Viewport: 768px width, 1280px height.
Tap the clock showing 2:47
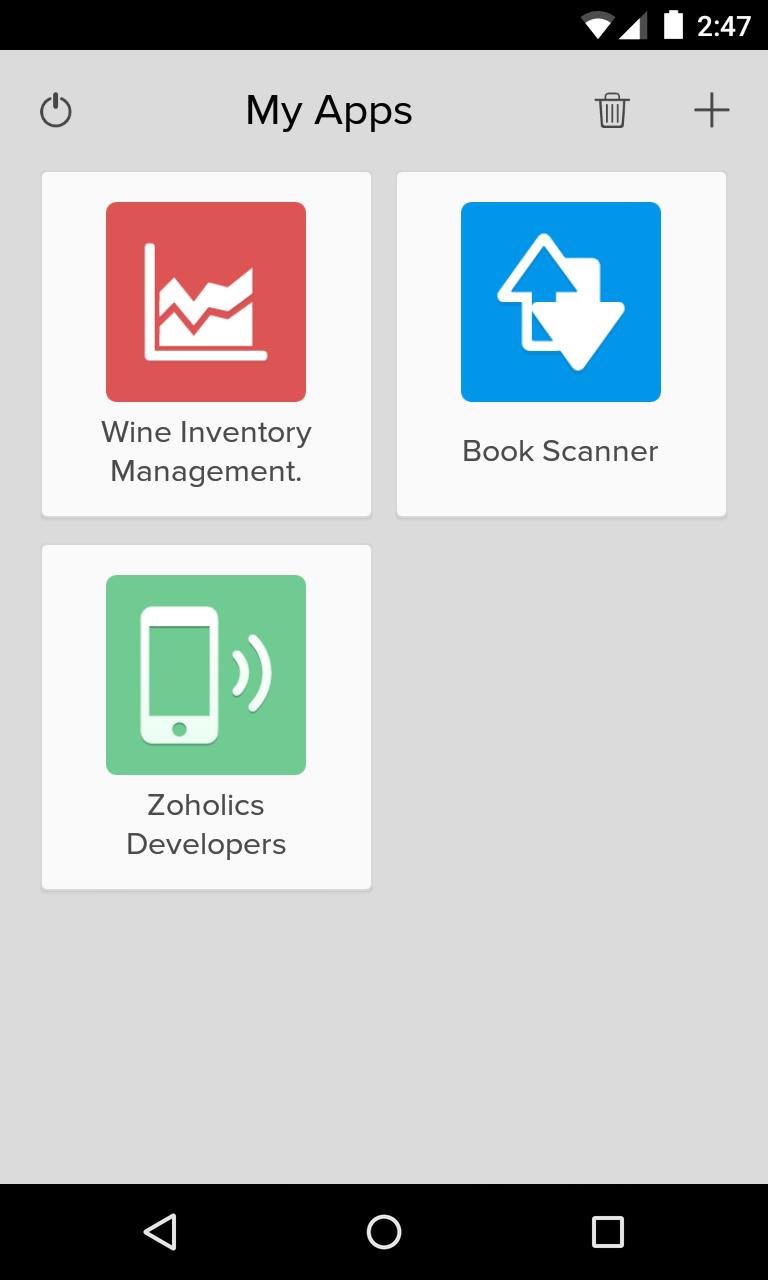coord(724,24)
